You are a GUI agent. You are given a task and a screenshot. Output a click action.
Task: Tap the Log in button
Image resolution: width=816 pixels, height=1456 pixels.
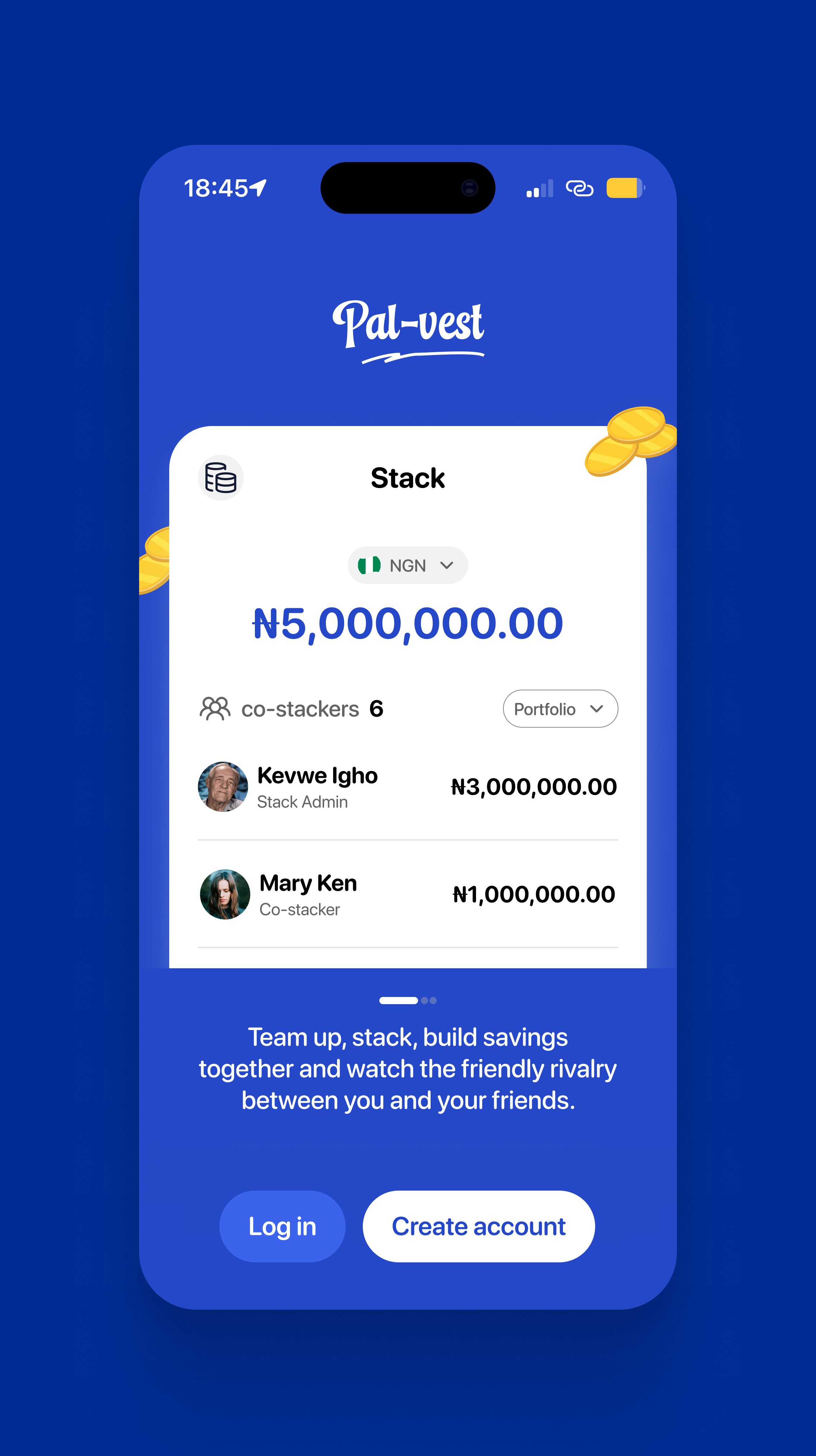click(282, 1226)
